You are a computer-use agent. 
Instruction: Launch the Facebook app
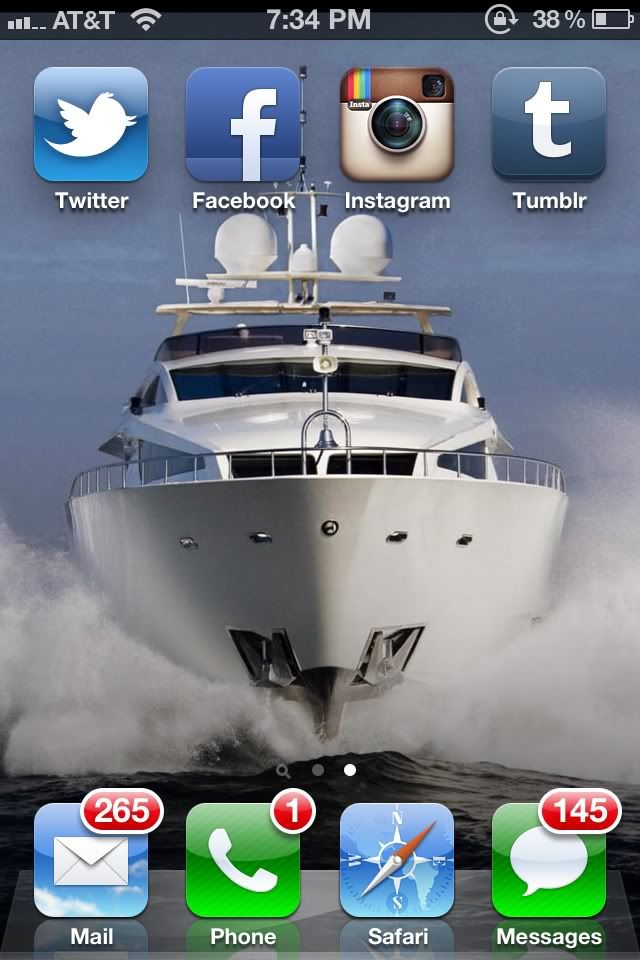coord(243,124)
